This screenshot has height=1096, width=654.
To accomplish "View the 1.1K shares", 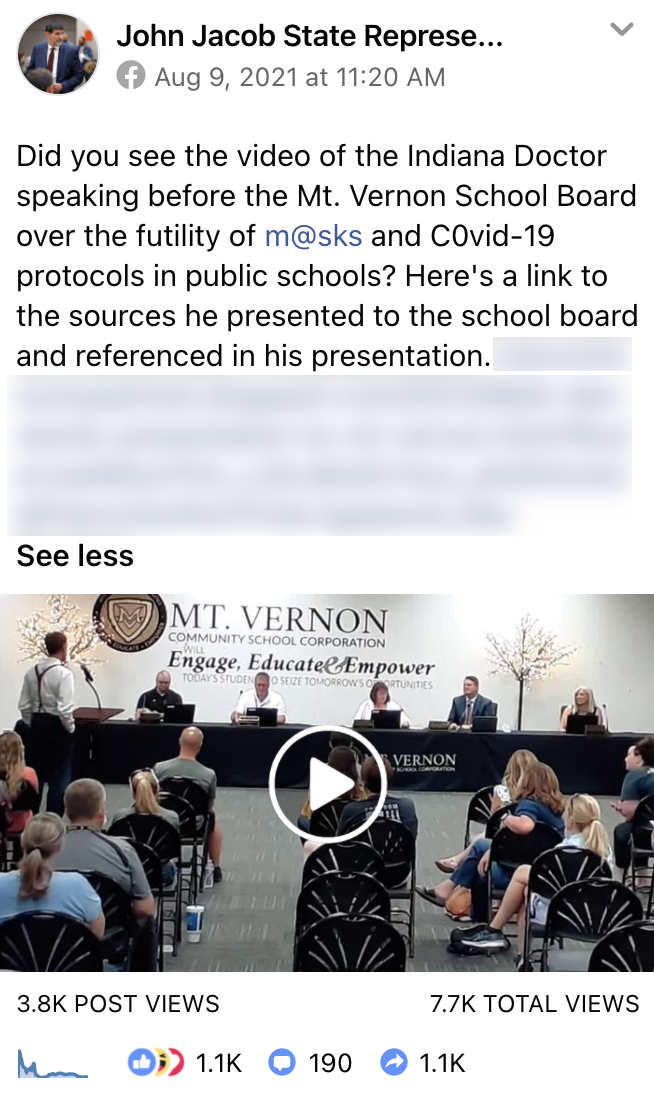I will coord(423,1063).
